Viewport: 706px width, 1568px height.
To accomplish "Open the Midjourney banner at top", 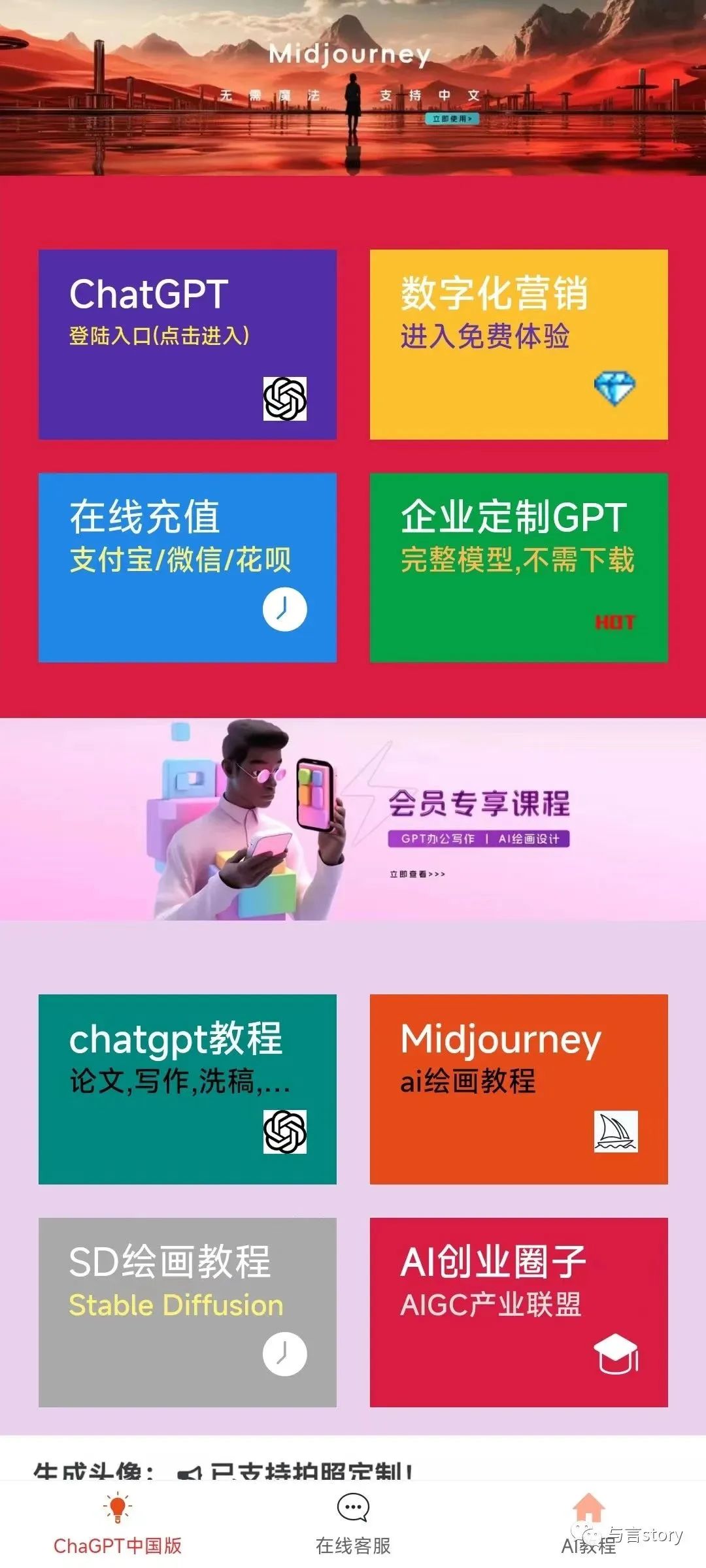I will click(353, 88).
